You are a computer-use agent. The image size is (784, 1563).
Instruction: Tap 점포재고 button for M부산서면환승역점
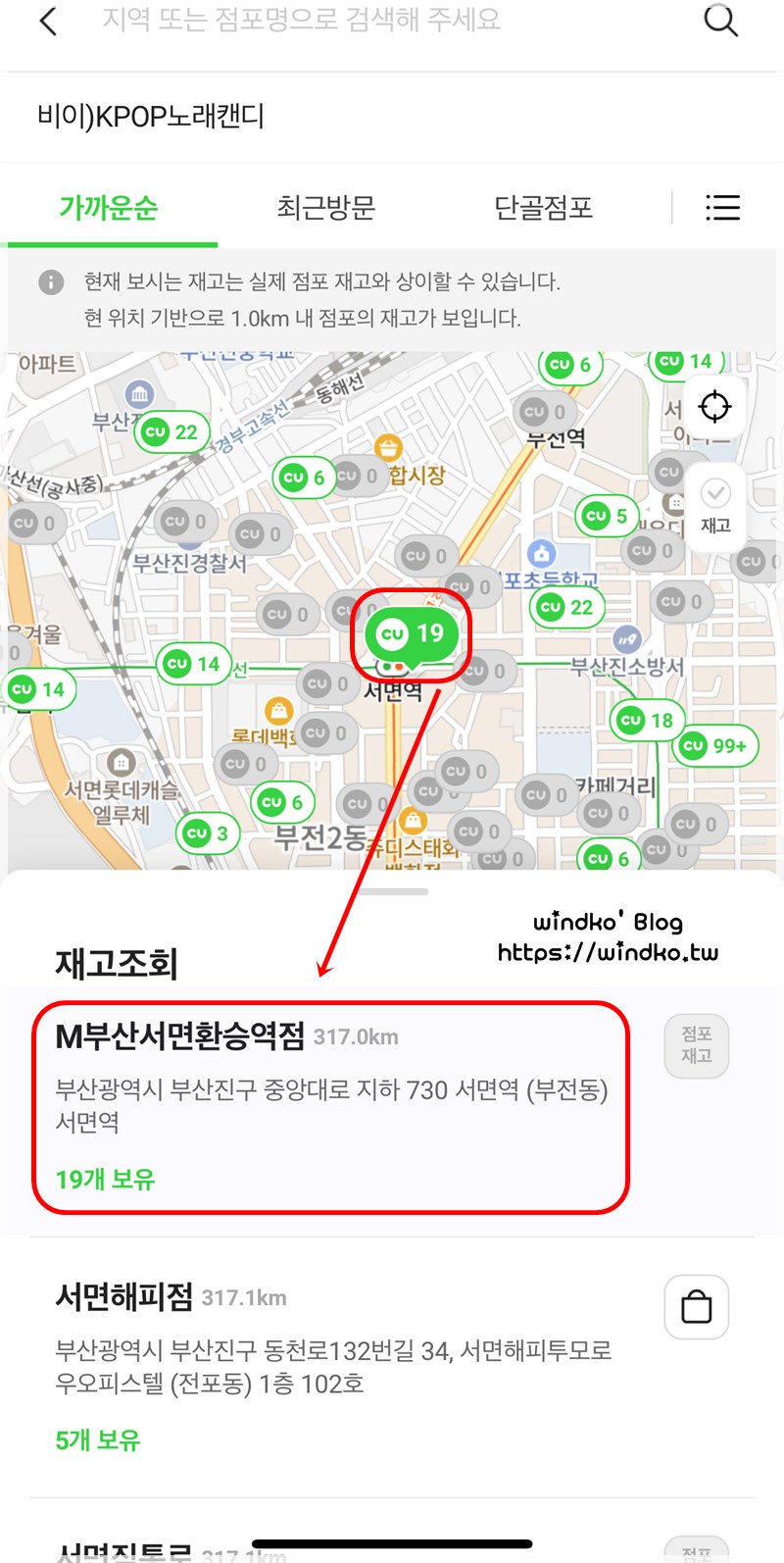click(x=696, y=1045)
